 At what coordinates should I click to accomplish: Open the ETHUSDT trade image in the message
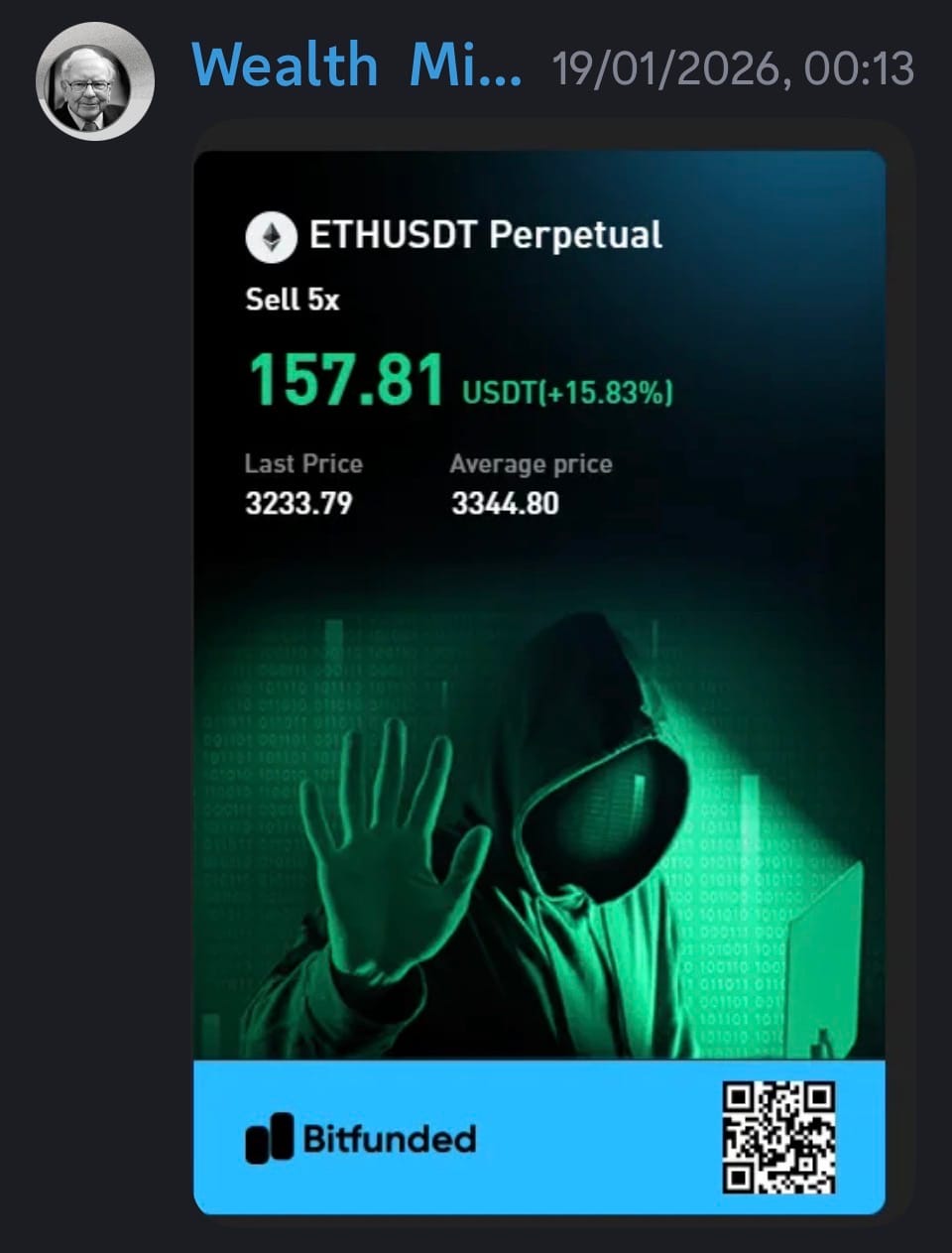[x=538, y=683]
